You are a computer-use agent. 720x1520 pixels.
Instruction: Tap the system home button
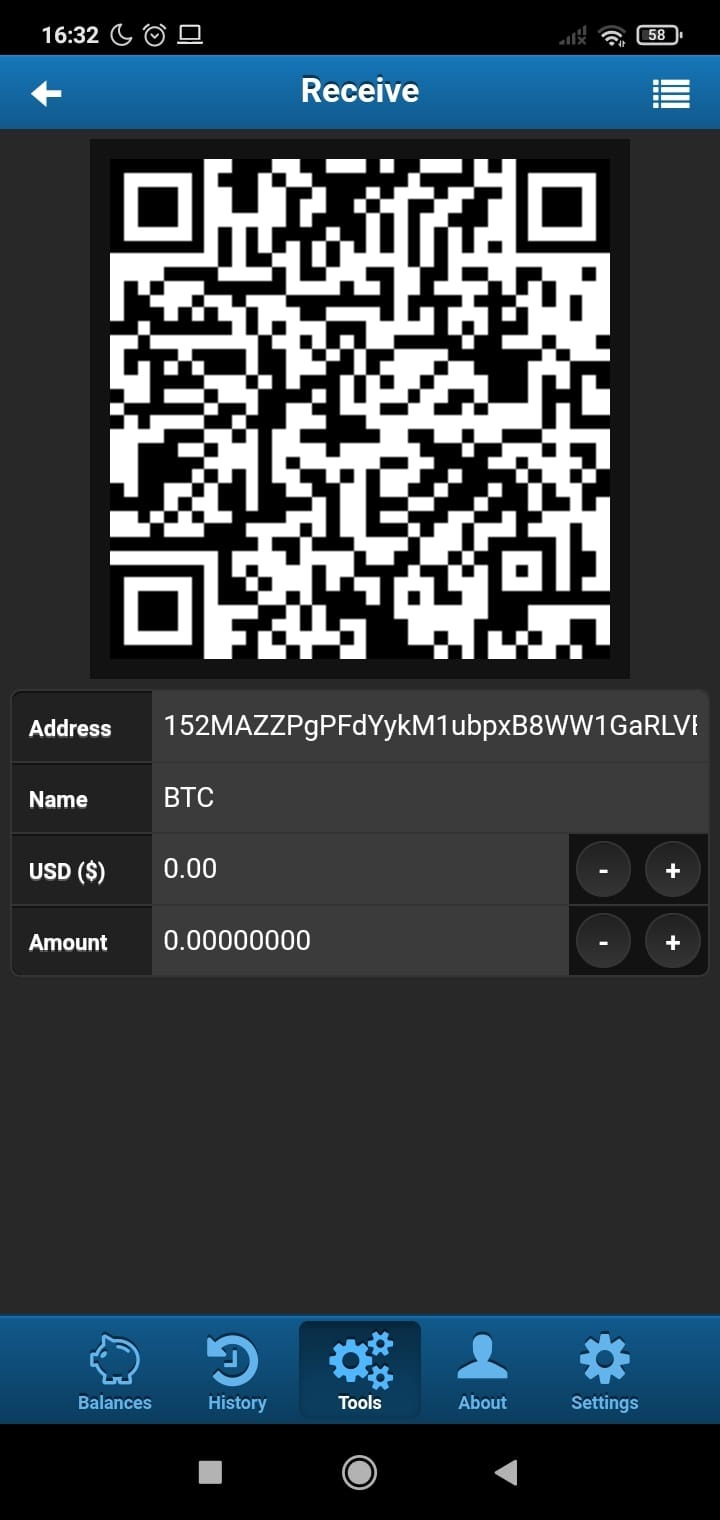click(x=359, y=1471)
